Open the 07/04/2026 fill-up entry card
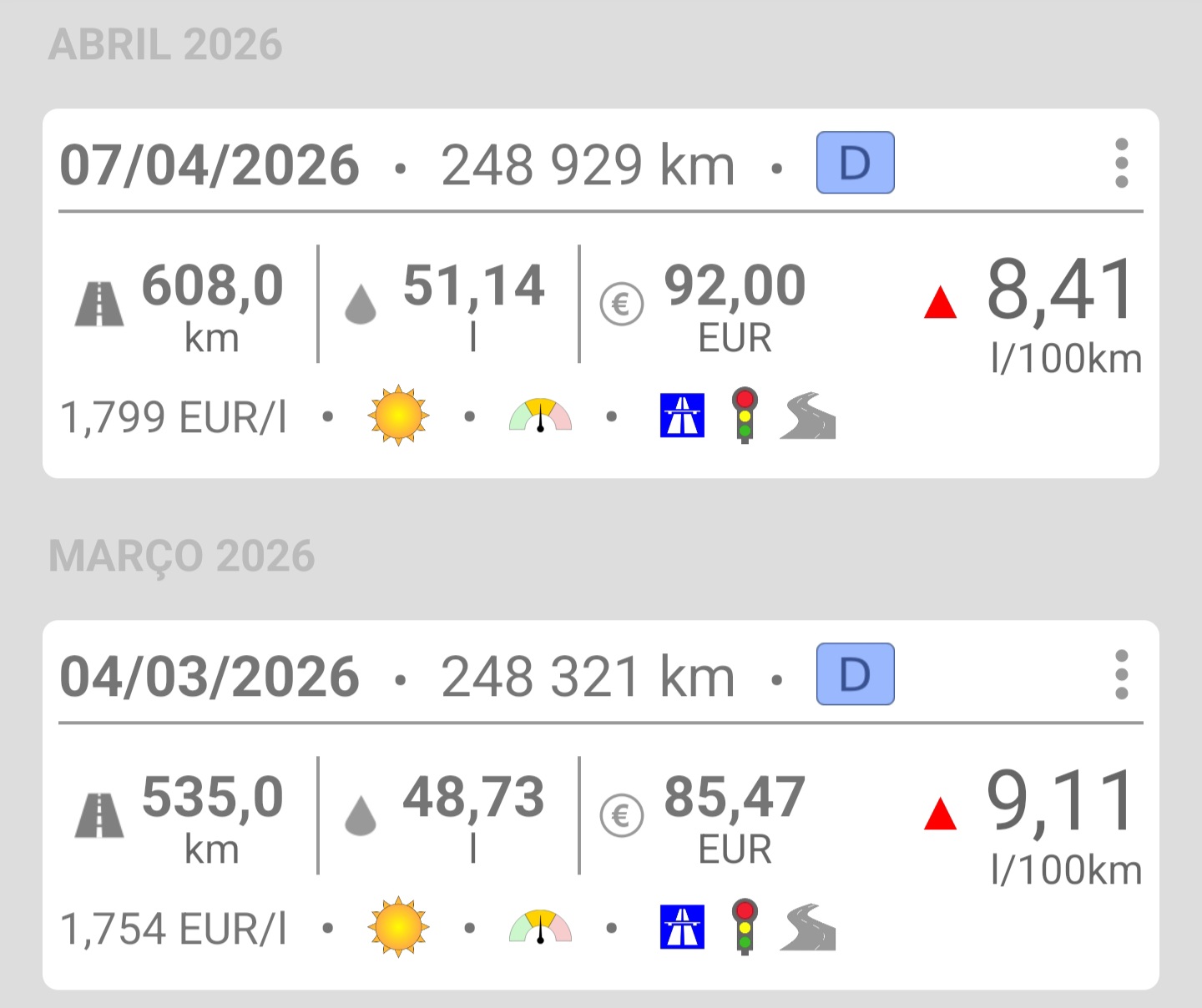This screenshot has width=1202, height=1008. coord(601,293)
